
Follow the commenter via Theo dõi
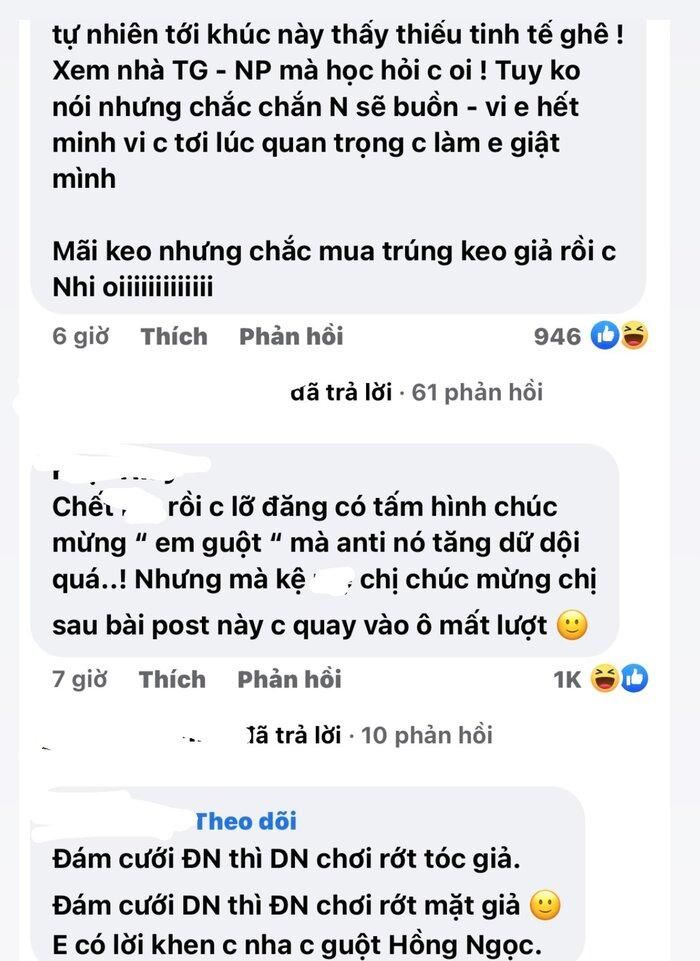(x=246, y=821)
